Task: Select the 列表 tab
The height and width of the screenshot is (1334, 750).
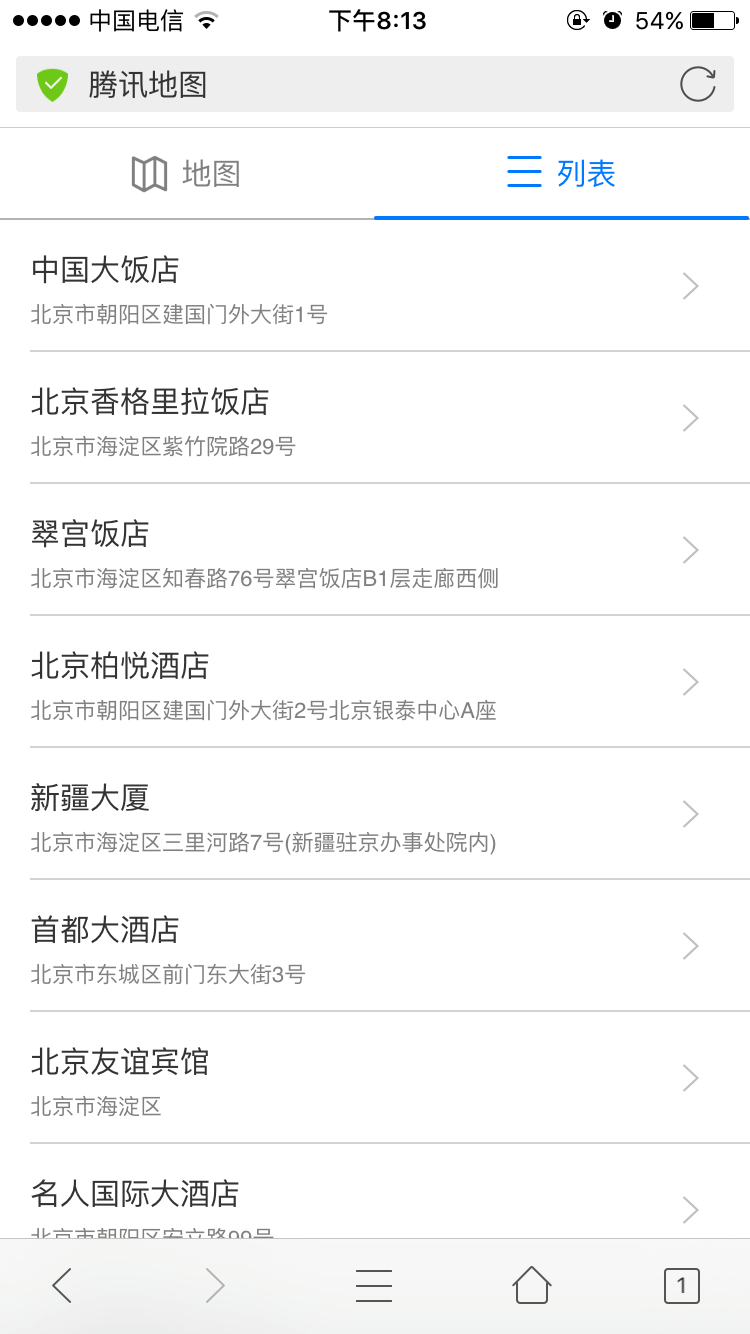Action: point(561,174)
